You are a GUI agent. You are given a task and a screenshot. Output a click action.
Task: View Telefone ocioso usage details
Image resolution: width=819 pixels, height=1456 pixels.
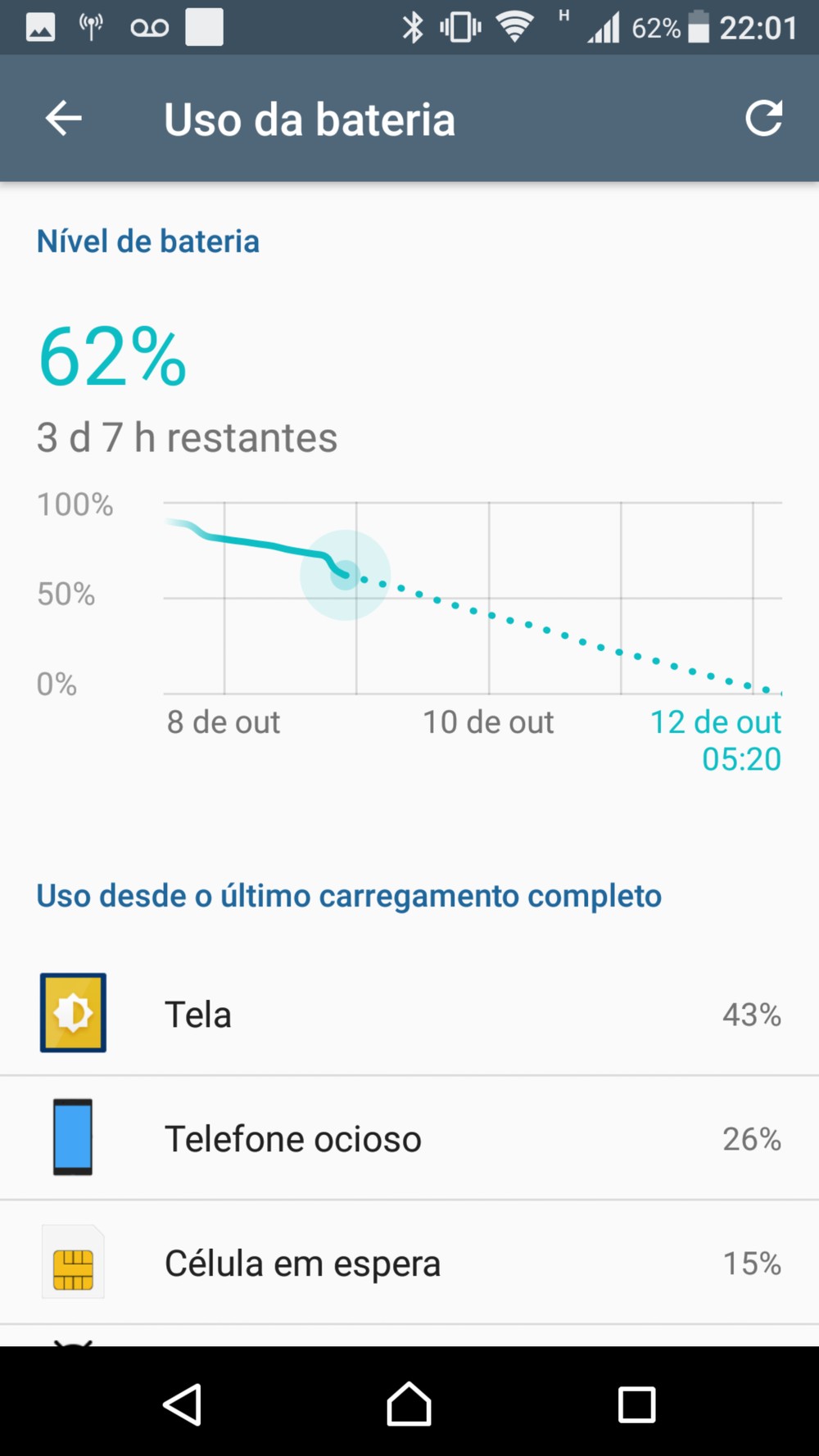pyautogui.click(x=409, y=1138)
